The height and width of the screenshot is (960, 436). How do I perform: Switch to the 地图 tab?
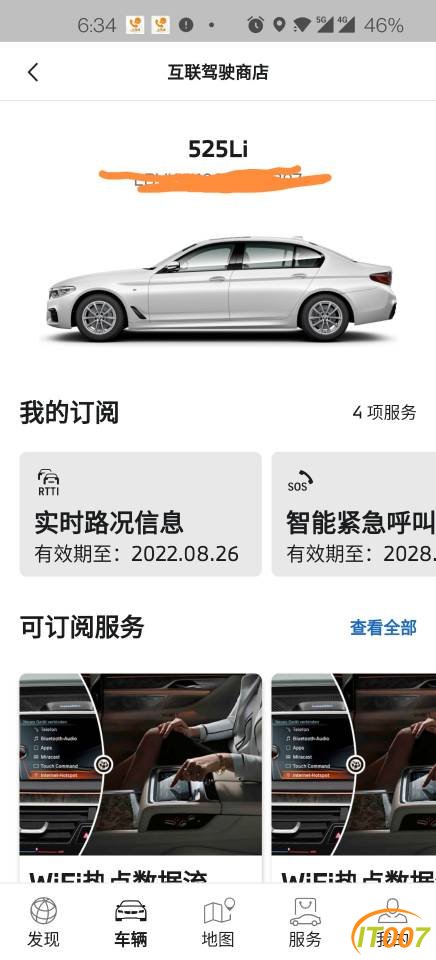218,923
